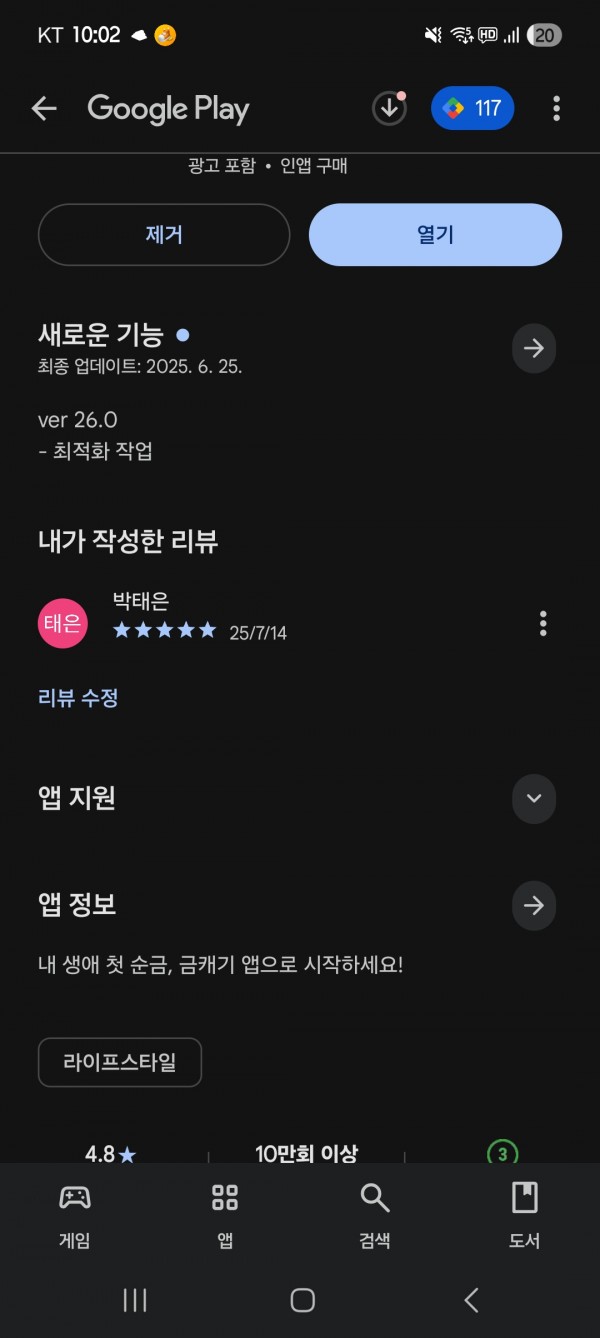This screenshot has height=1338, width=600.
Task: Open the system recent apps button
Action: coord(134,1300)
